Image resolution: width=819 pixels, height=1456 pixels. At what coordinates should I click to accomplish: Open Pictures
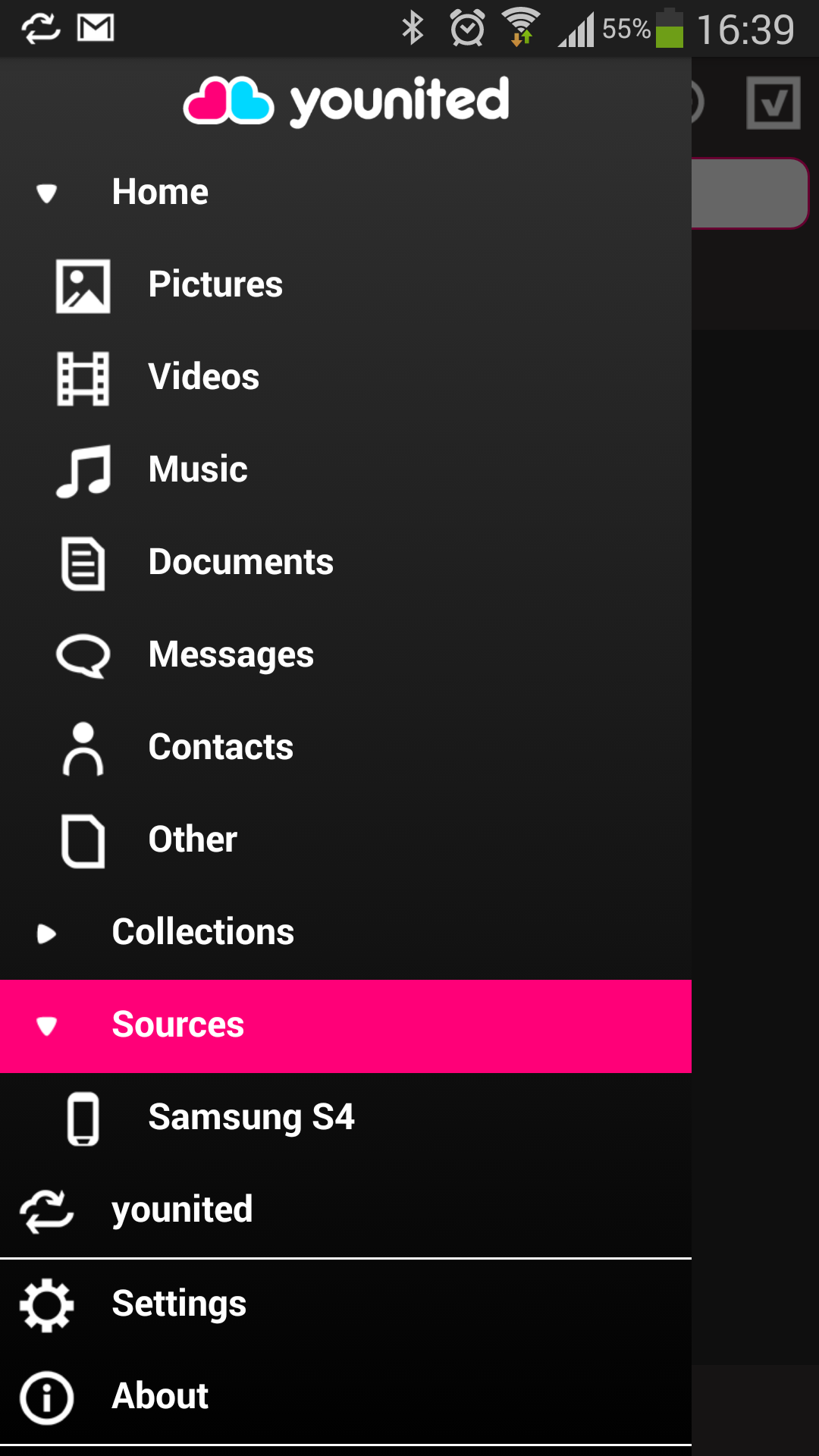coord(215,285)
